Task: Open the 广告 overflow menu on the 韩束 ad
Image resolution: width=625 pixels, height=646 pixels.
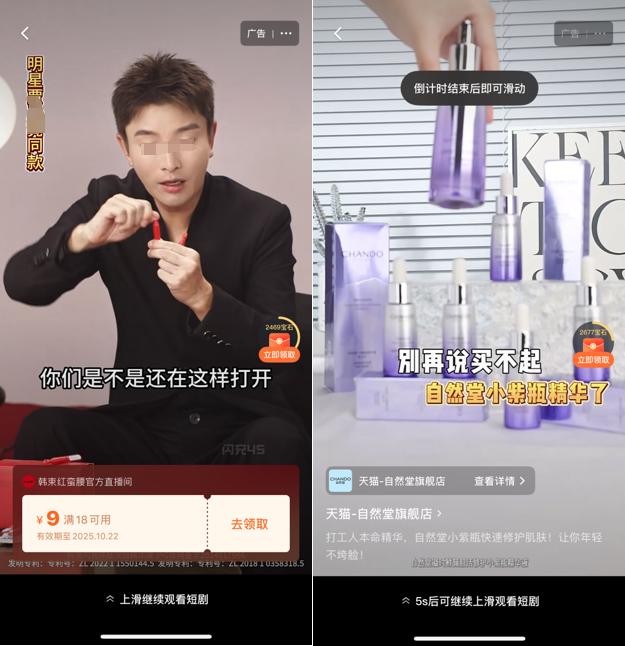Action: [x=286, y=33]
